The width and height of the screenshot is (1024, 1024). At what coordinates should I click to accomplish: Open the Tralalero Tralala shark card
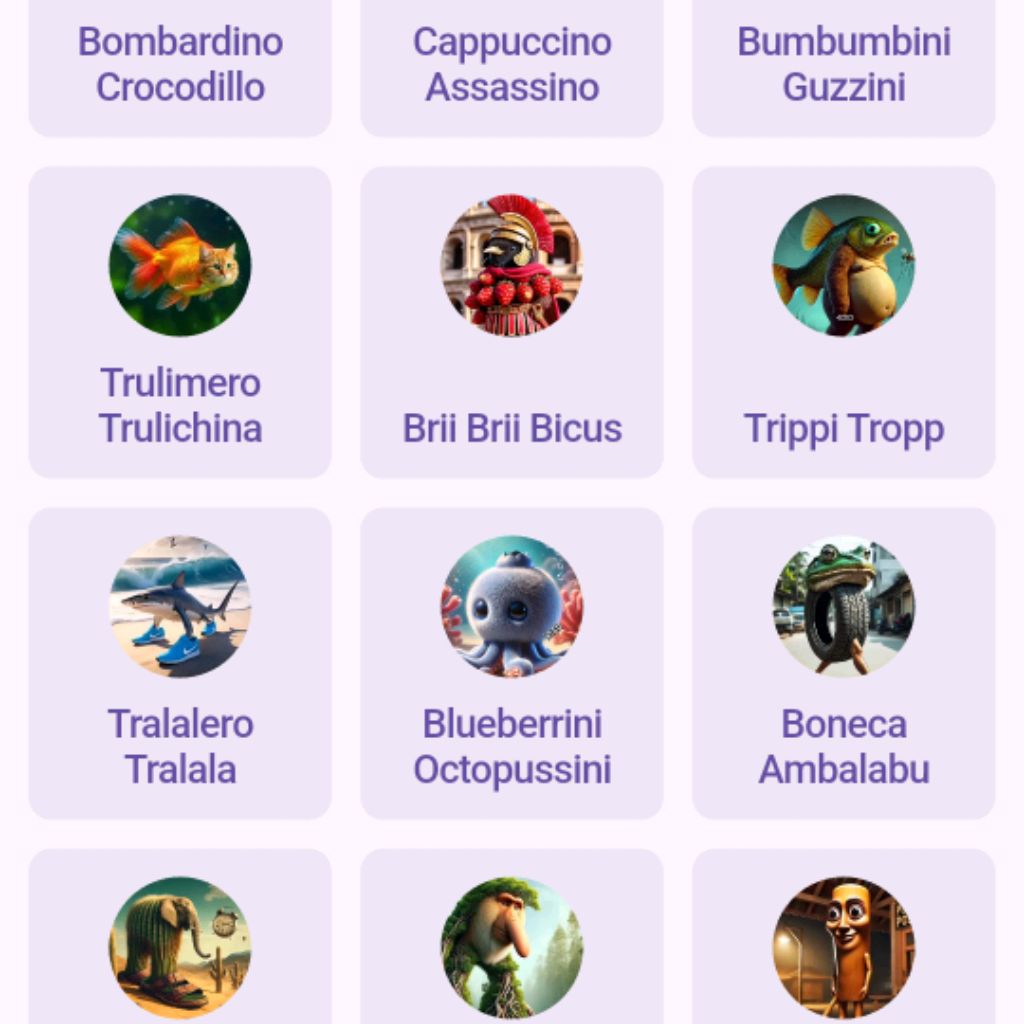pos(180,663)
